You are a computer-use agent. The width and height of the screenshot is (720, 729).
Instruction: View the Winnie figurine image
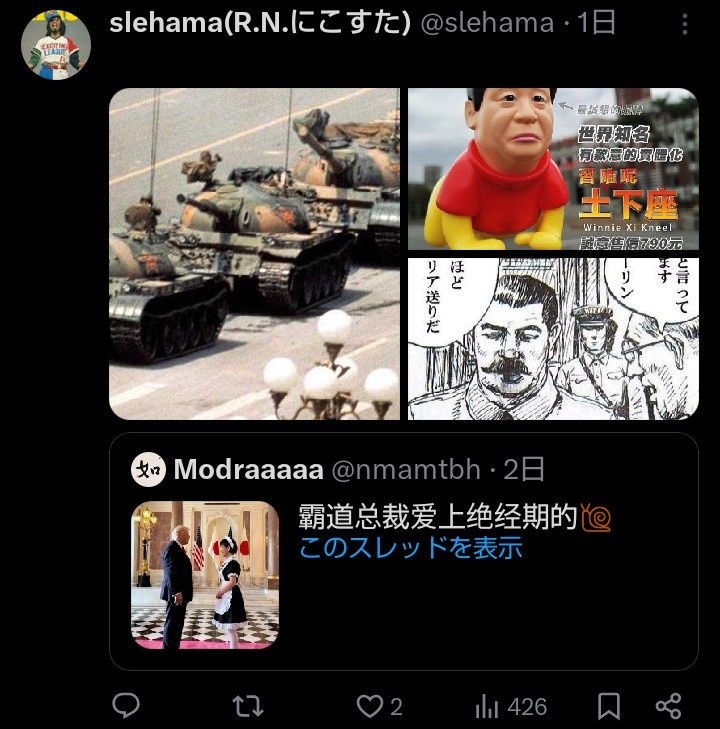[552, 169]
